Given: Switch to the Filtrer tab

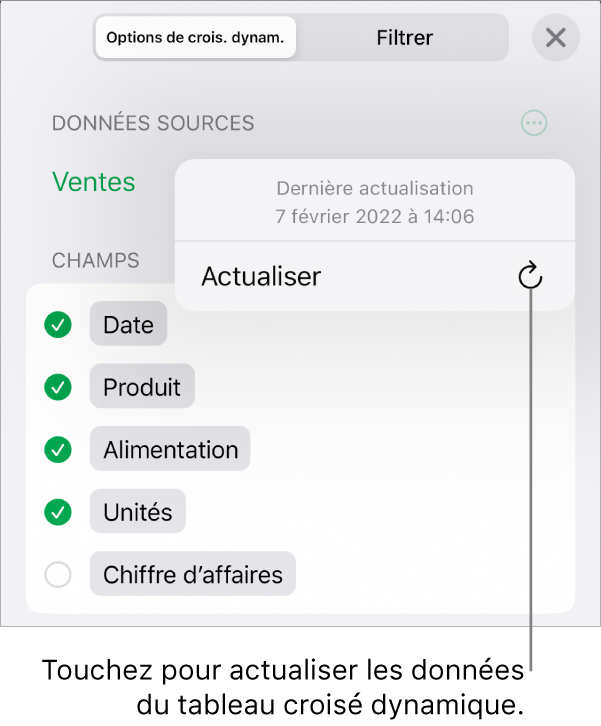Looking at the screenshot, I should [x=404, y=38].
